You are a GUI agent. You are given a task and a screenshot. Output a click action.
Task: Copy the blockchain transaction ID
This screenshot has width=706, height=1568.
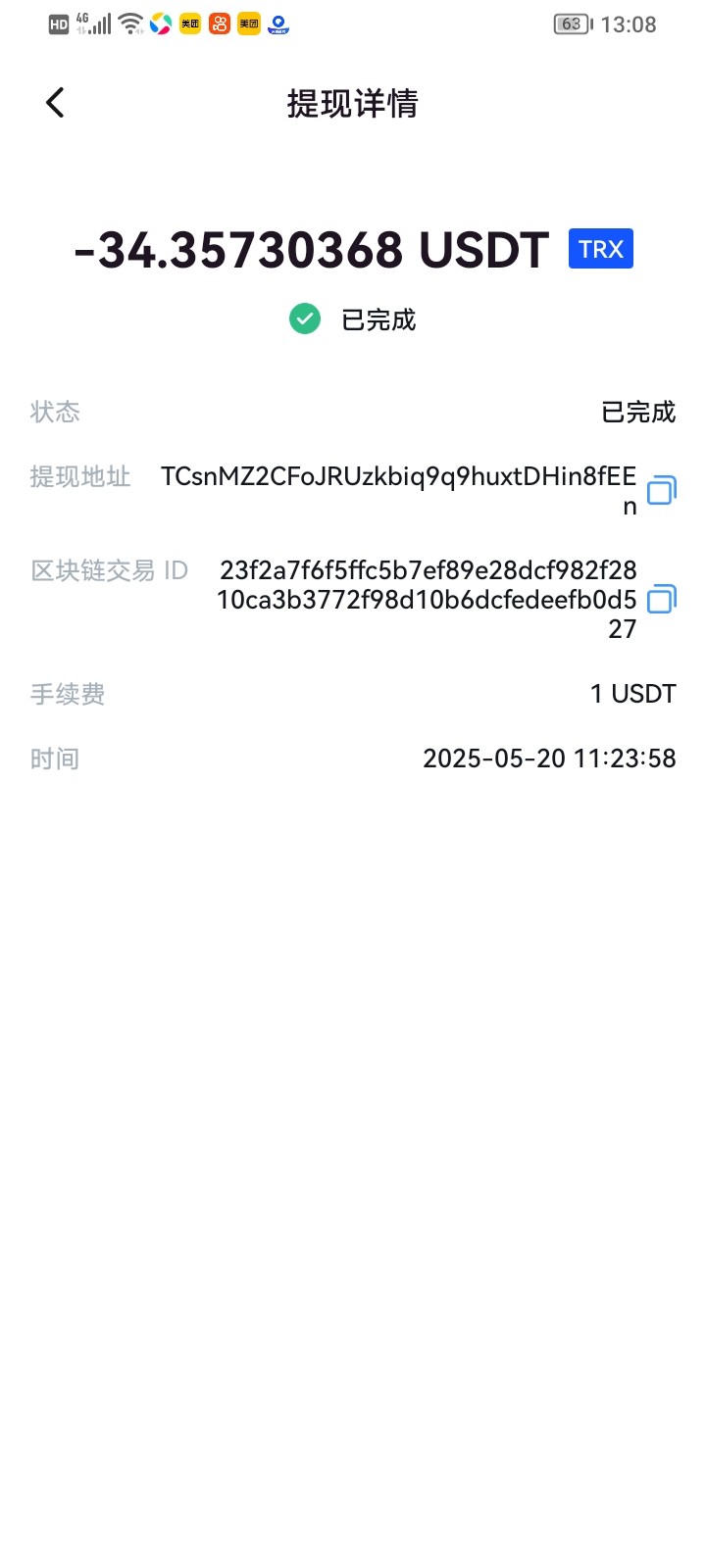point(662,599)
